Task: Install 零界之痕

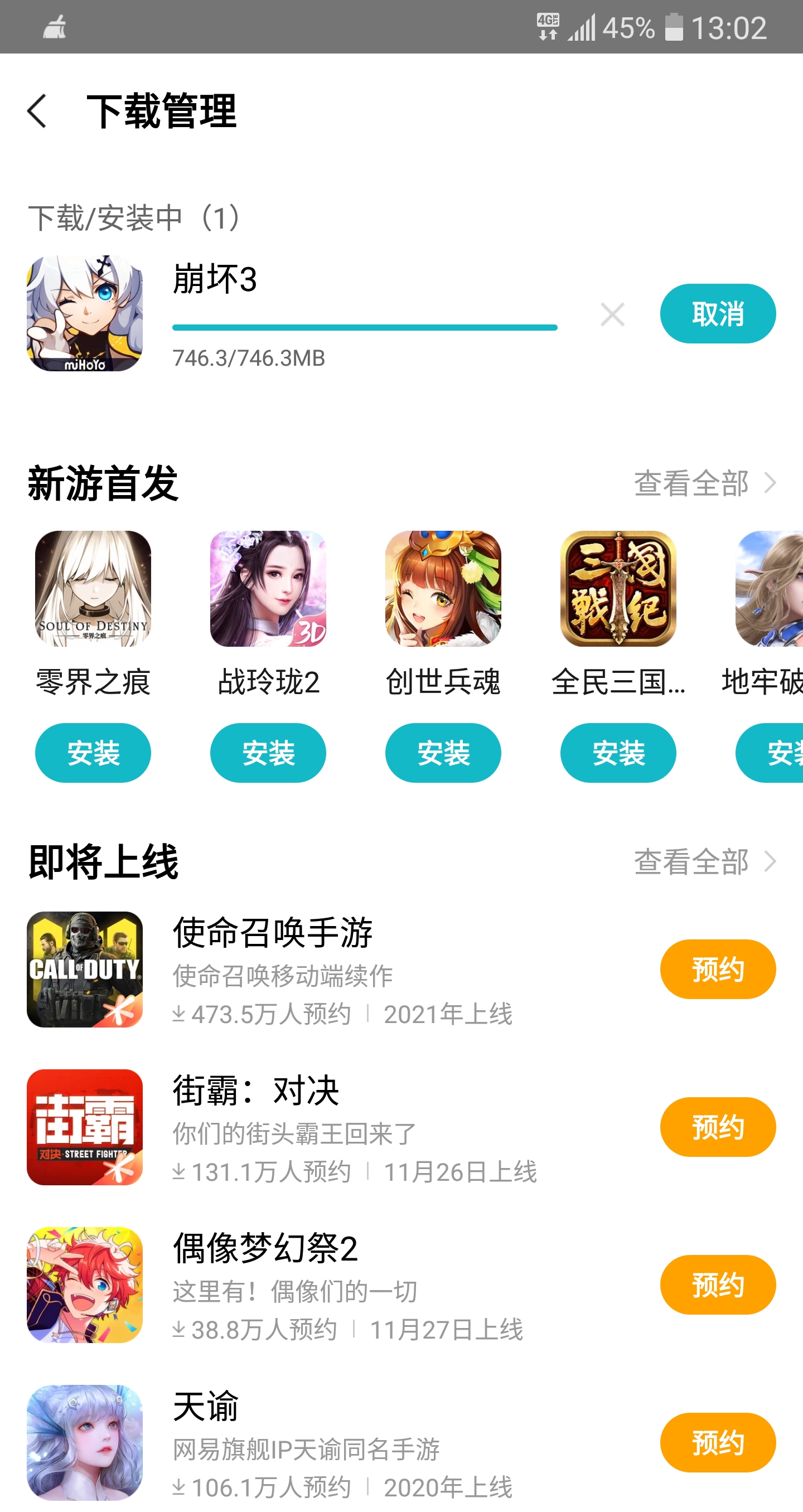Action: point(93,753)
